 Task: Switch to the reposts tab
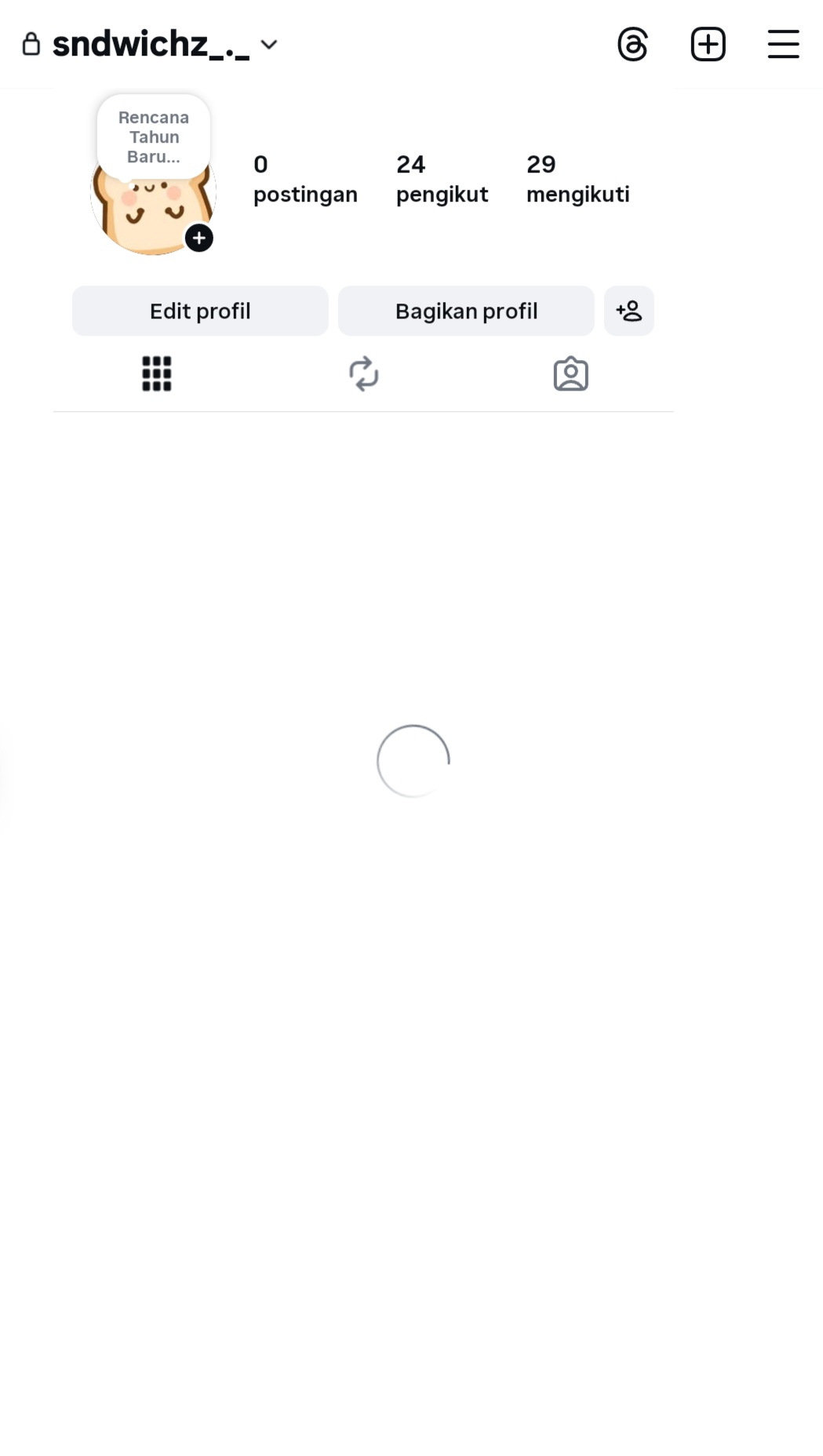tap(364, 373)
